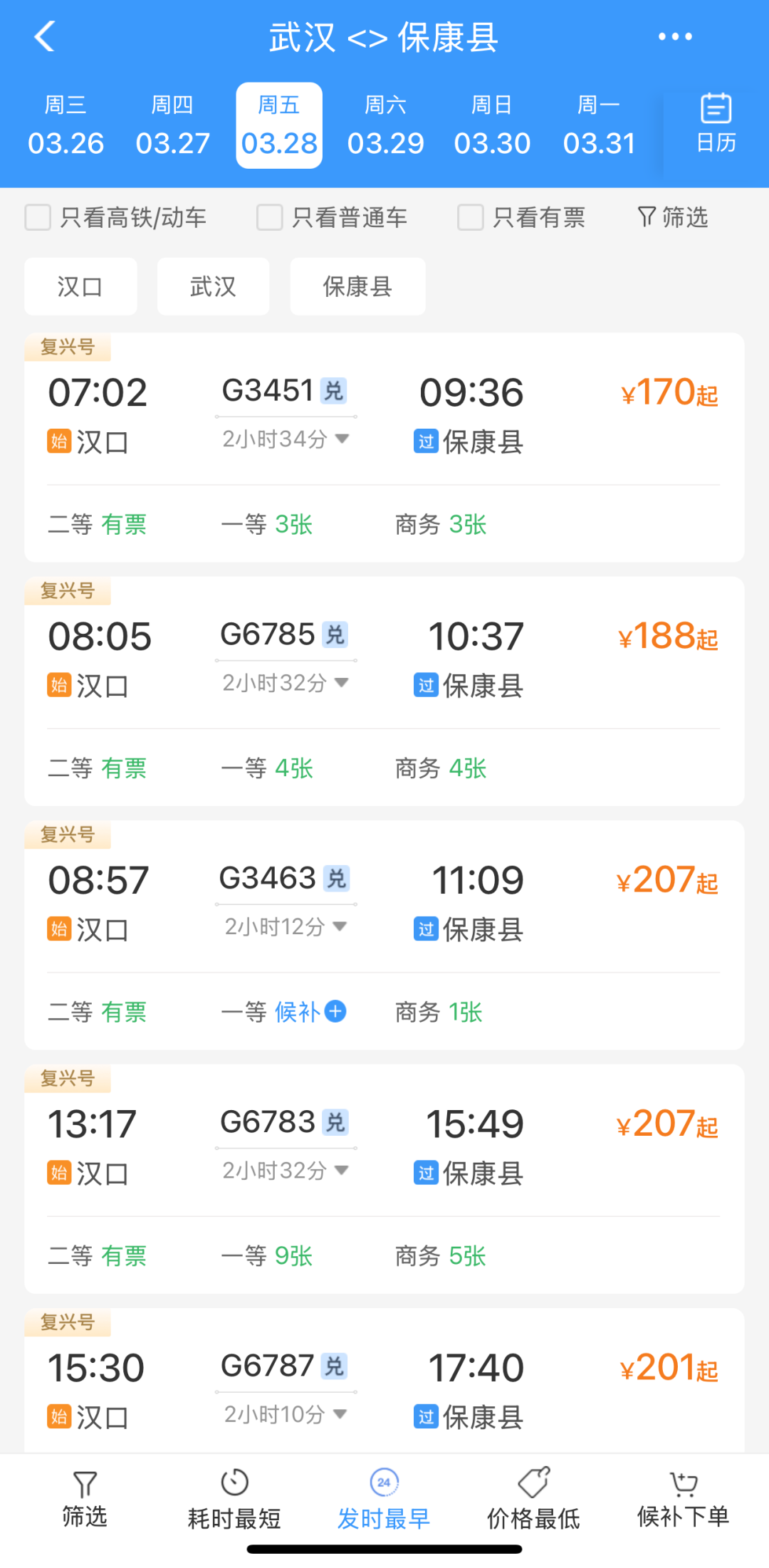Open 候补下单 in the bottom bar
This screenshot has width=769, height=1568.
(683, 1500)
